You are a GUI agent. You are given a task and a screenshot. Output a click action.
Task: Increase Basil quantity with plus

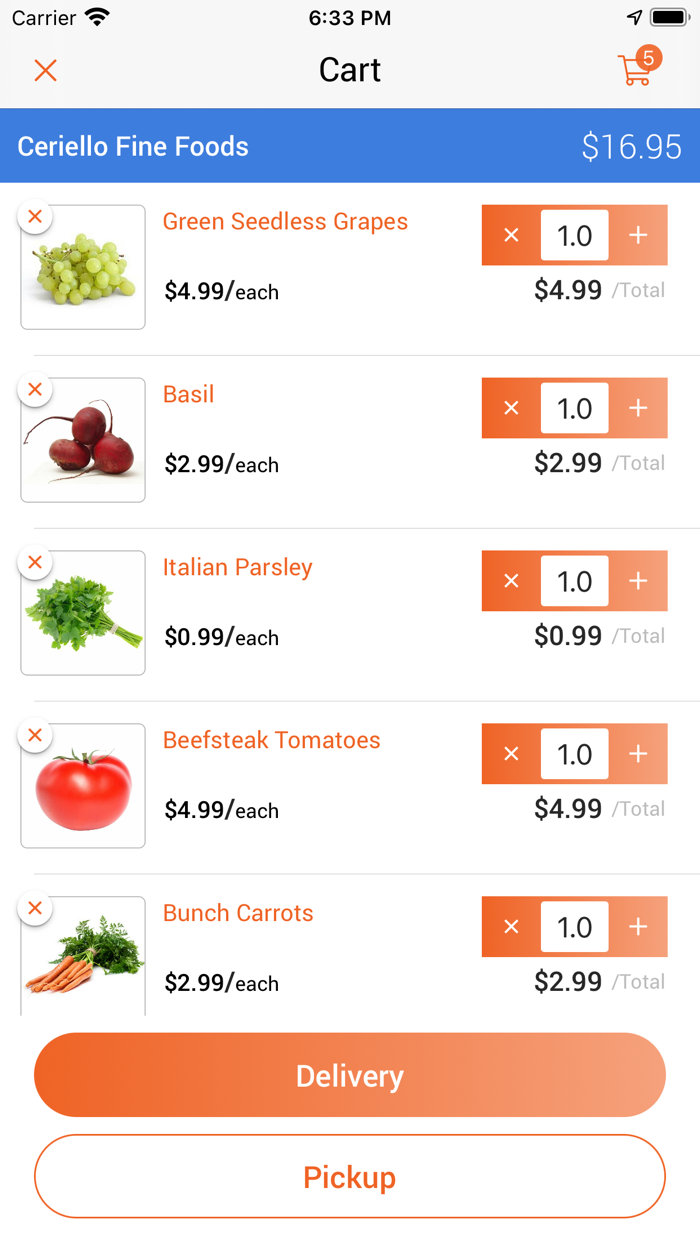[638, 409]
